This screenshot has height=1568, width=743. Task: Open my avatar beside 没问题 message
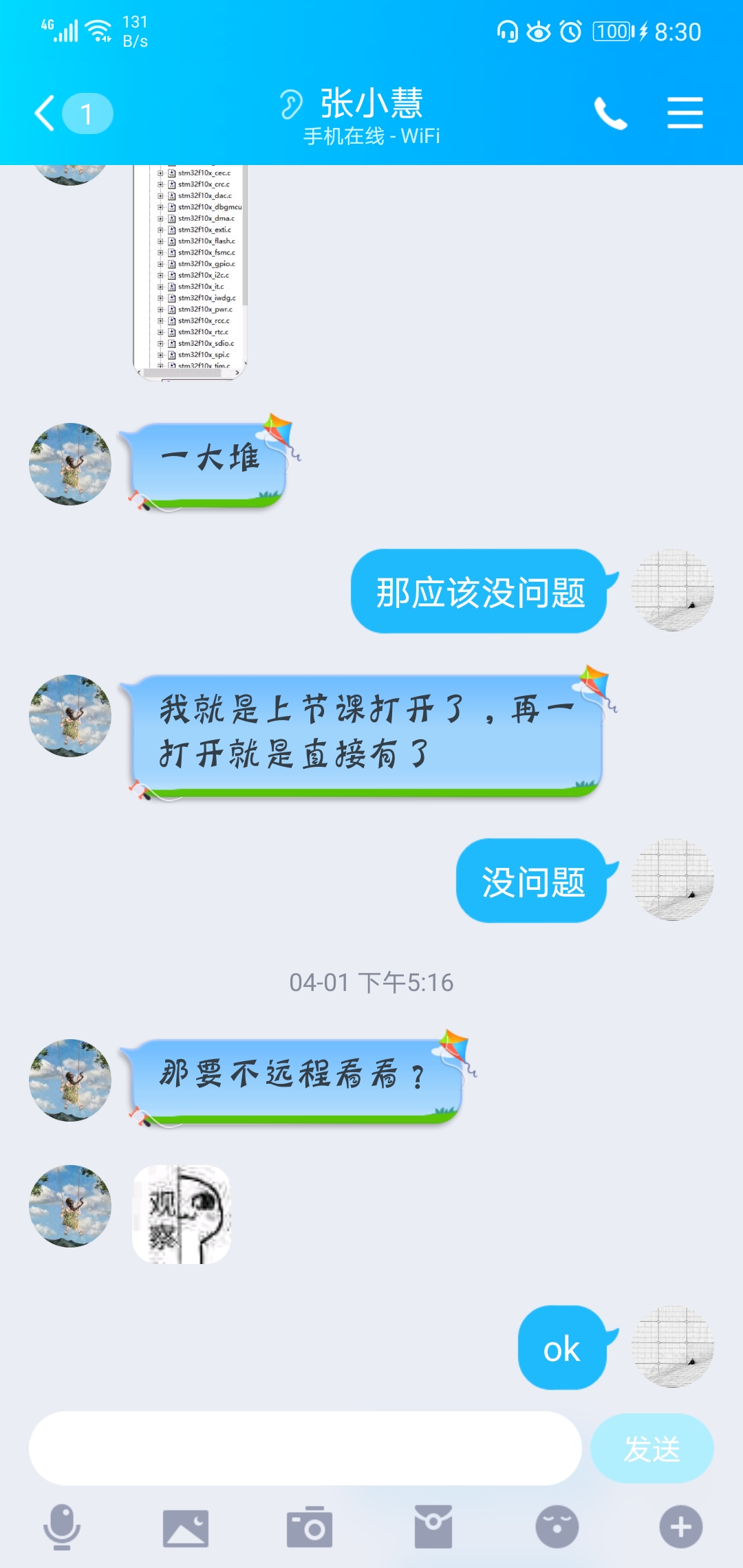tap(673, 880)
